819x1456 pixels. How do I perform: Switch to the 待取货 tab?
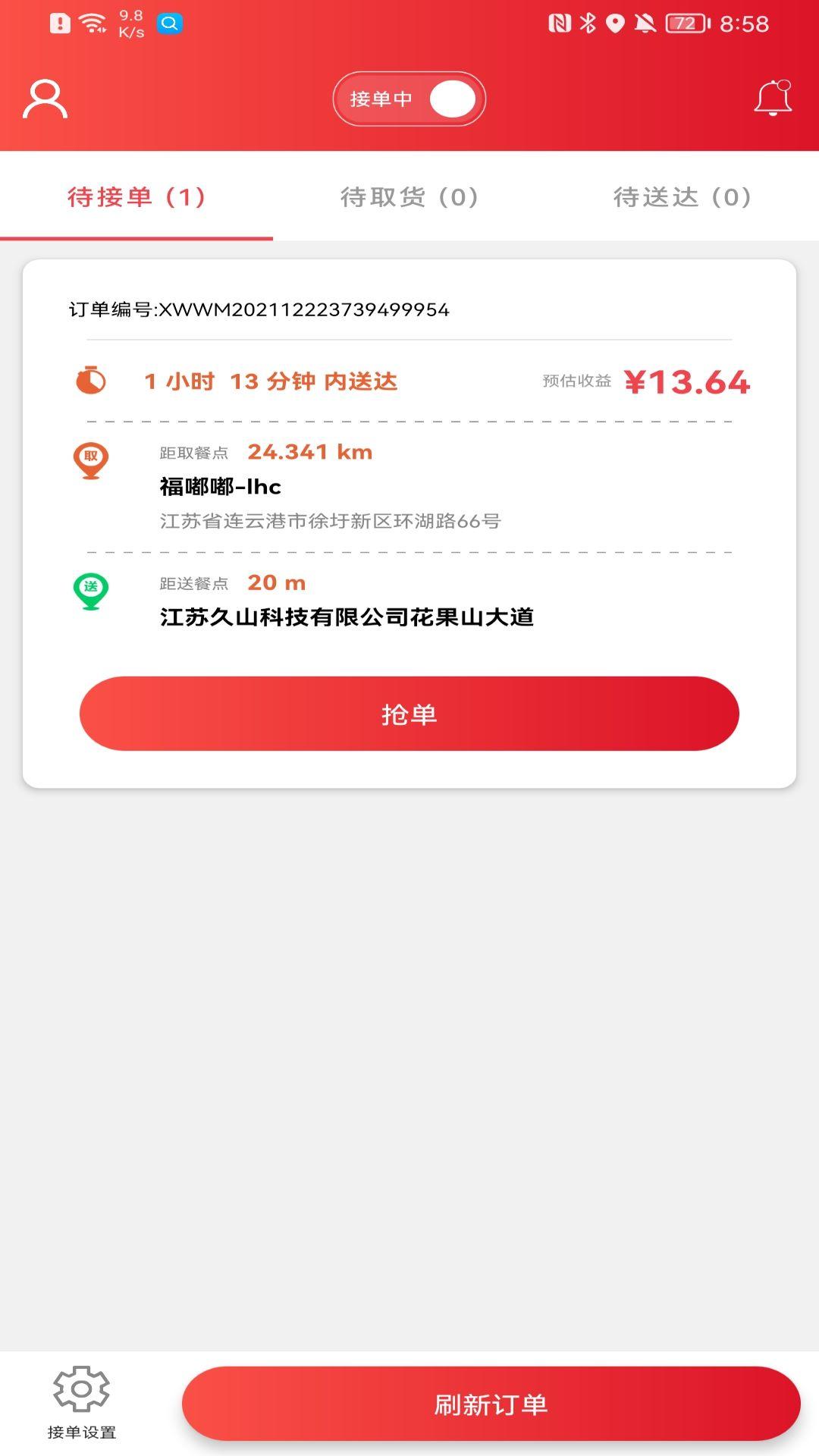(409, 196)
